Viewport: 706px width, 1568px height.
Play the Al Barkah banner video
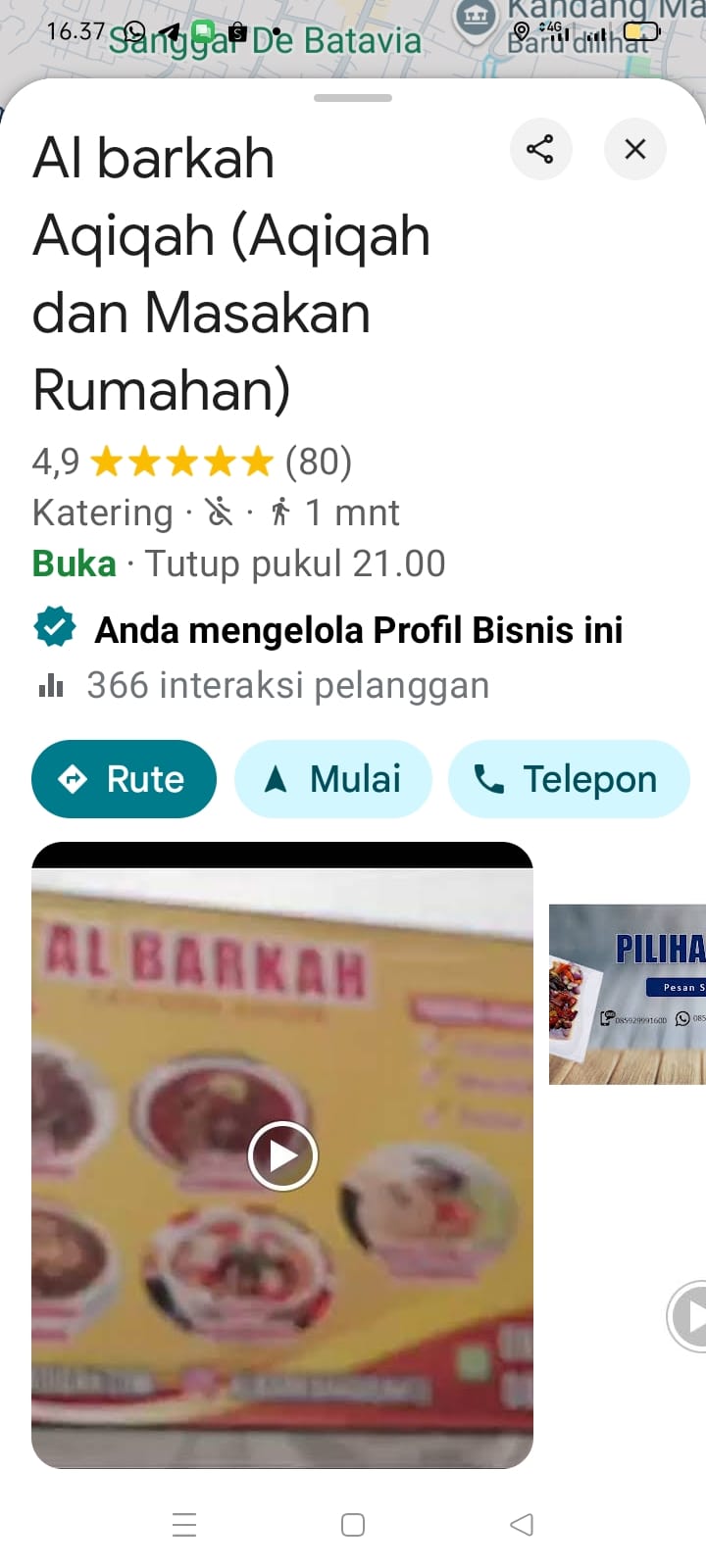[x=282, y=1155]
